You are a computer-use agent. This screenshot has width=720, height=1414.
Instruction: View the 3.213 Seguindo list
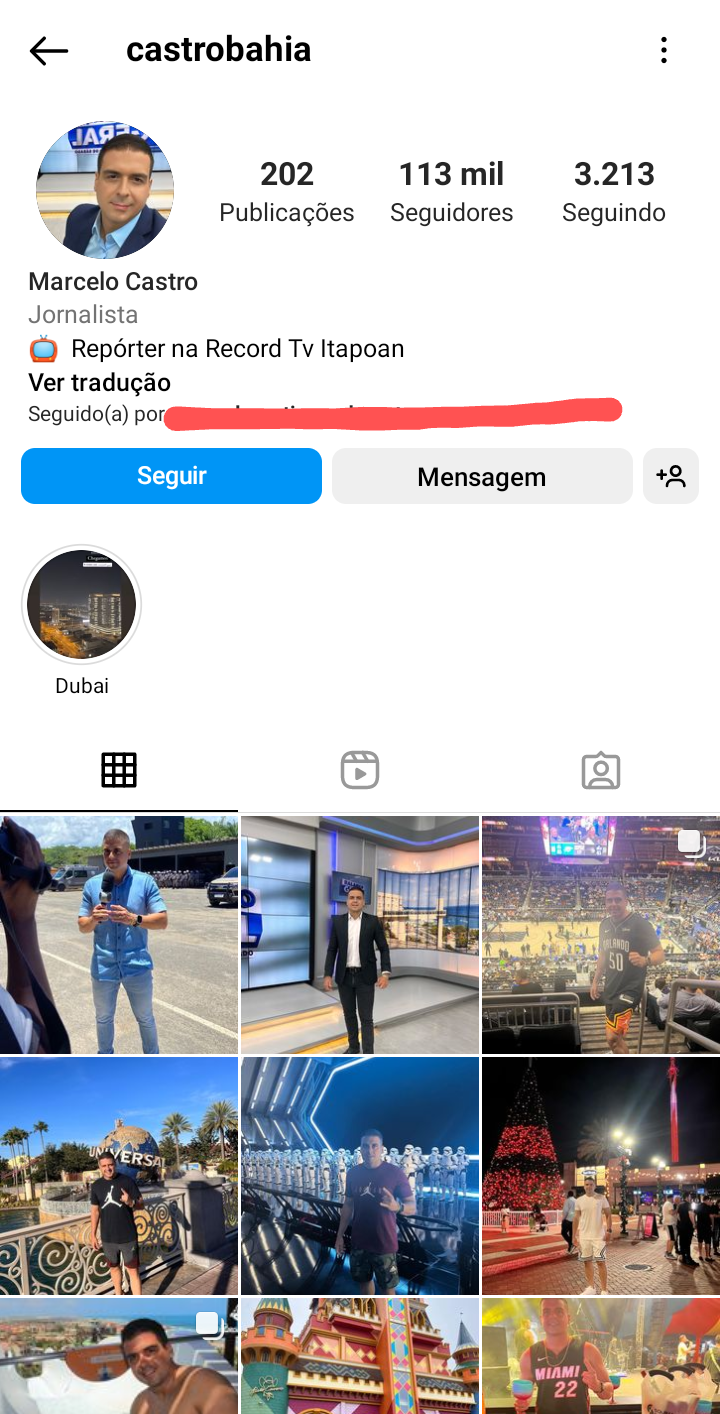pos(614,191)
